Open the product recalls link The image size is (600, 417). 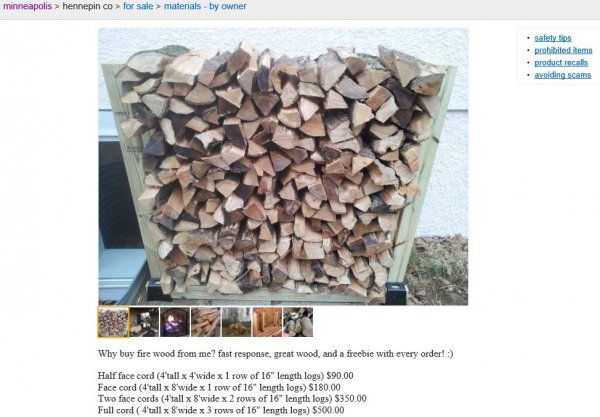561,63
